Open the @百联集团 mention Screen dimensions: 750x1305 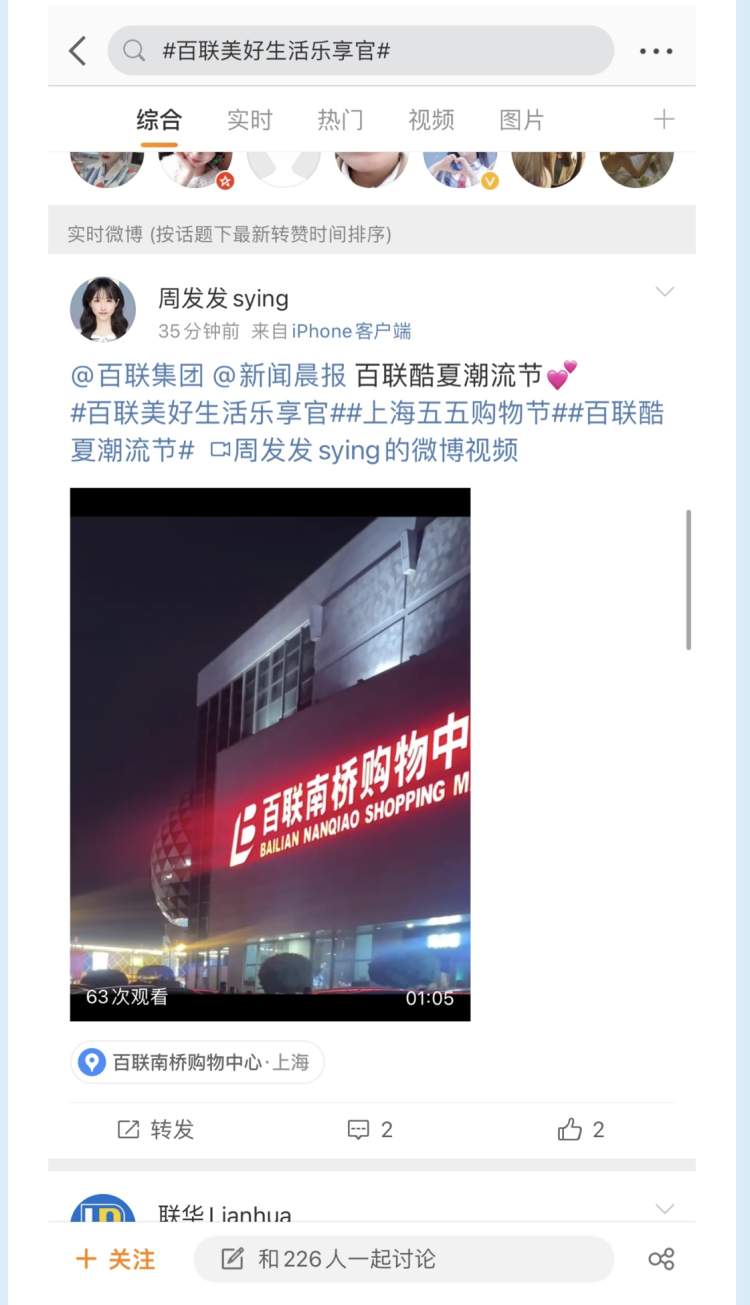(137, 376)
